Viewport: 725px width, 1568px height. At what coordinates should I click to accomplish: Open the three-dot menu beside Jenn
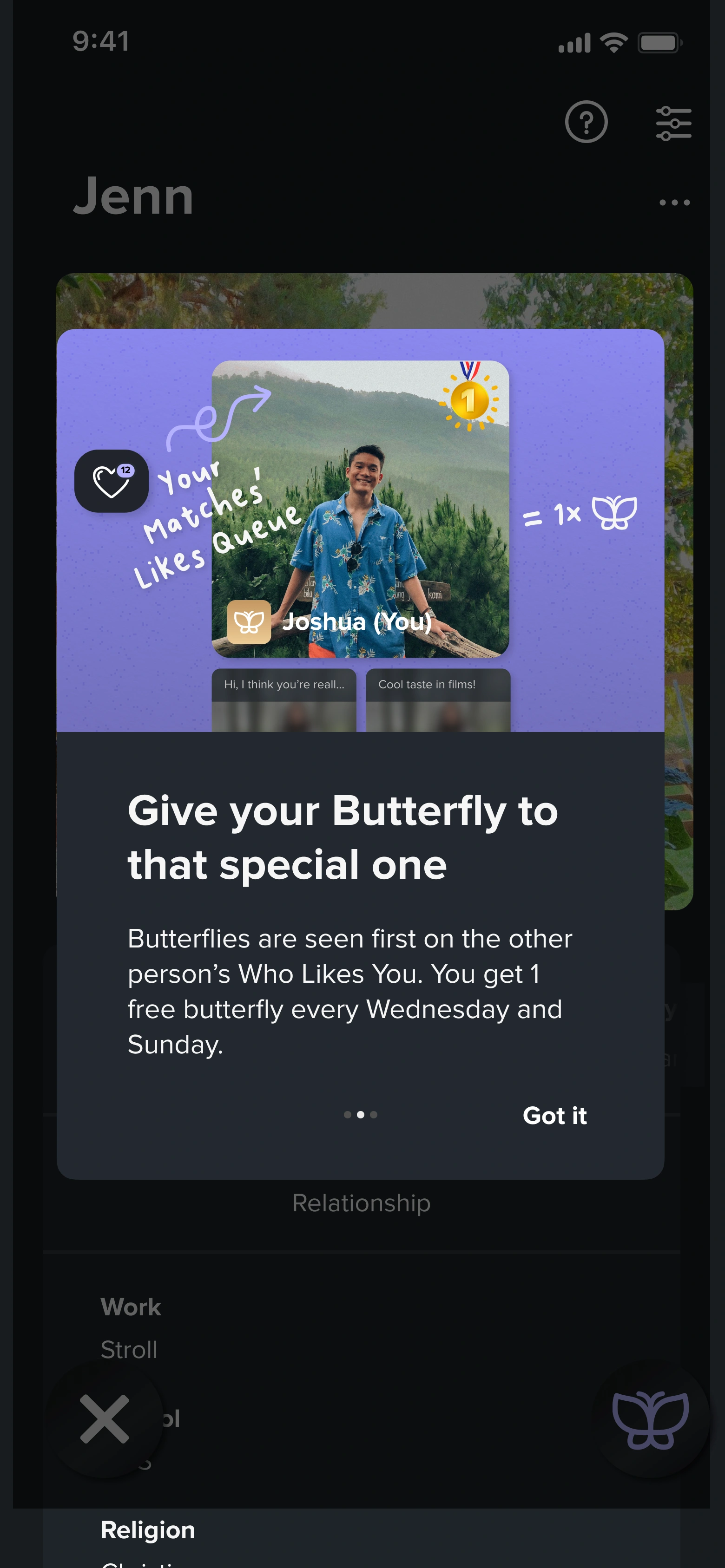(674, 203)
